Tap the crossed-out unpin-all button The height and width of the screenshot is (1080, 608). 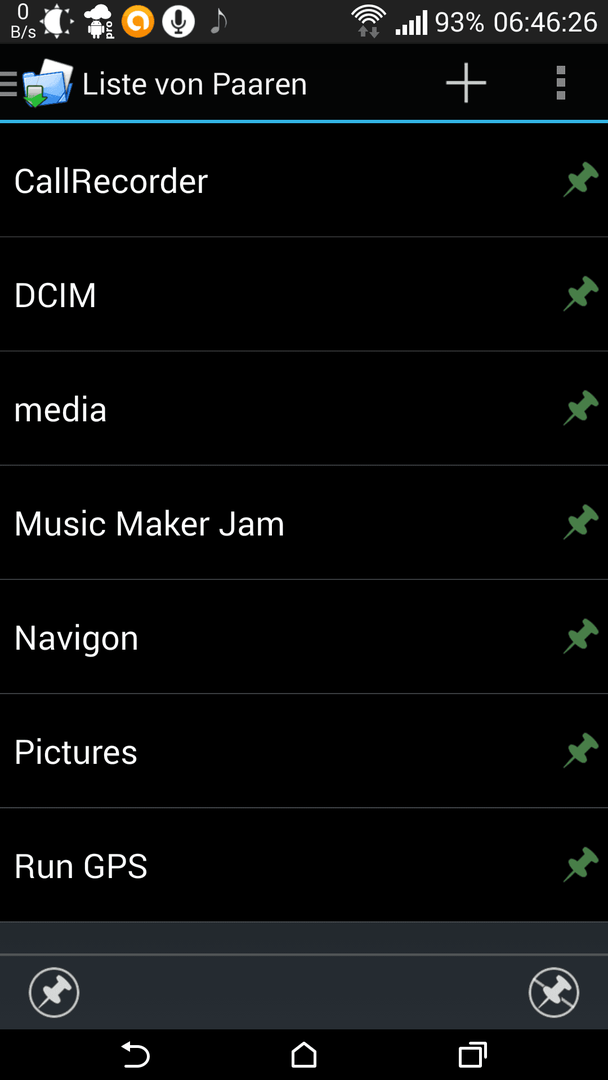point(554,993)
